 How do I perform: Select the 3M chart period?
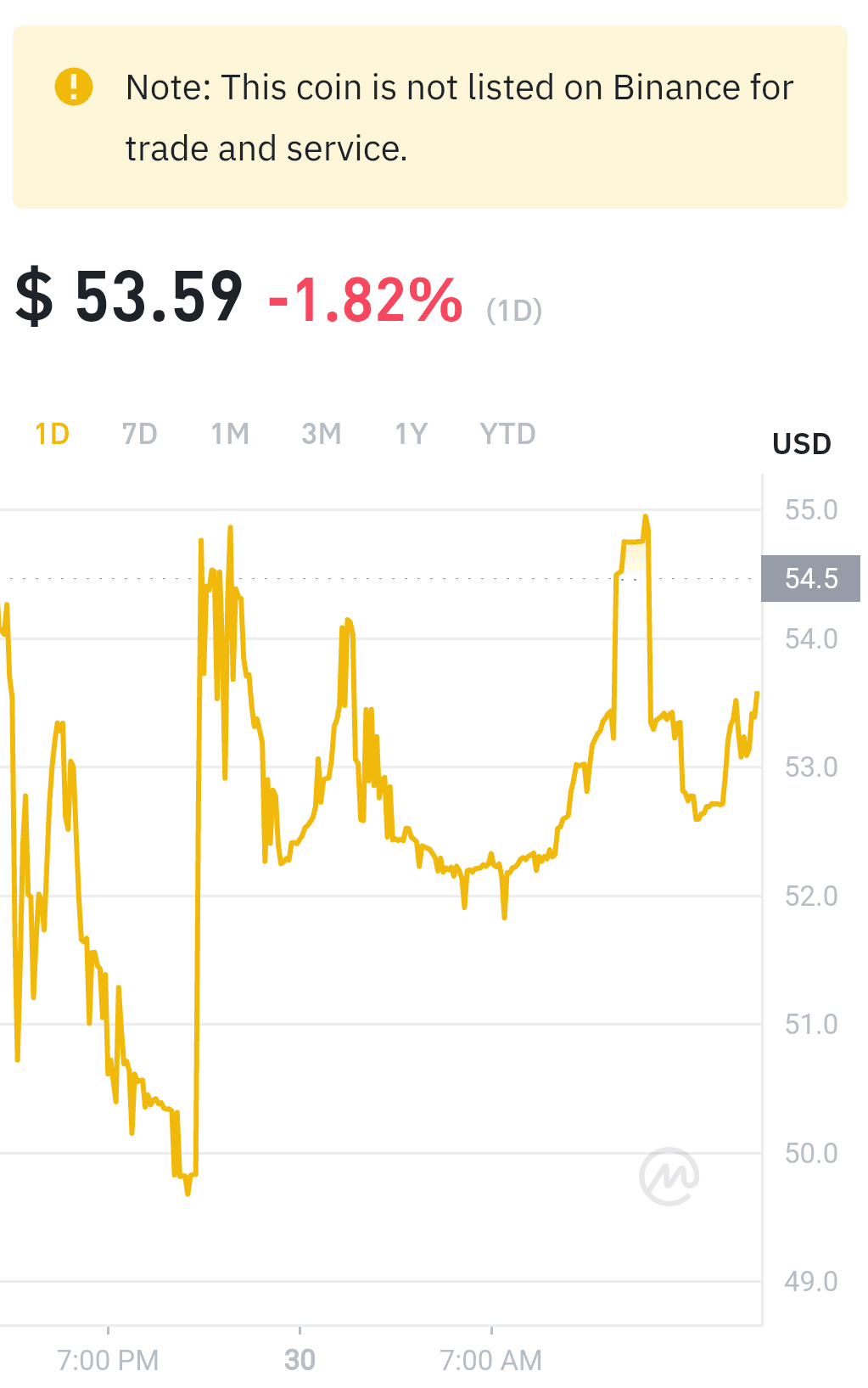322,434
